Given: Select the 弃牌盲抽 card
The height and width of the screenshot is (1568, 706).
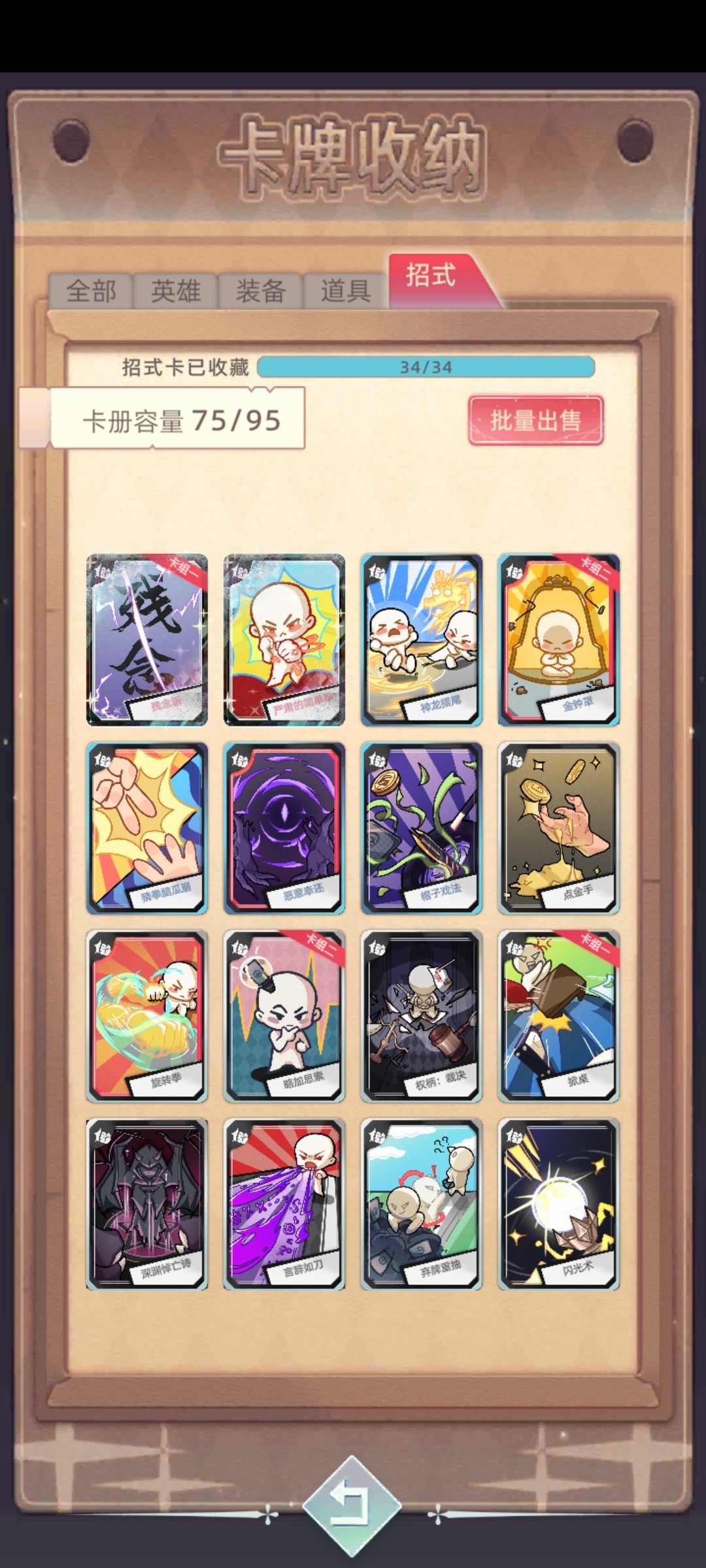Looking at the screenshot, I should click(x=422, y=1201).
